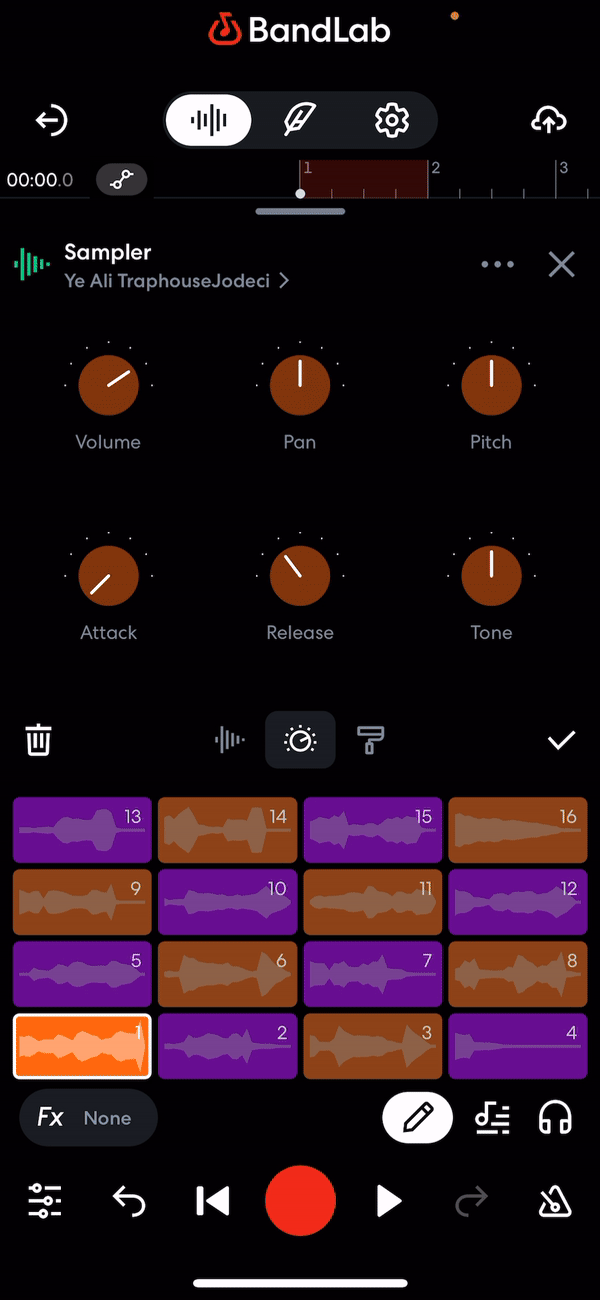
Task: Start recording with the red button
Action: point(300,1201)
